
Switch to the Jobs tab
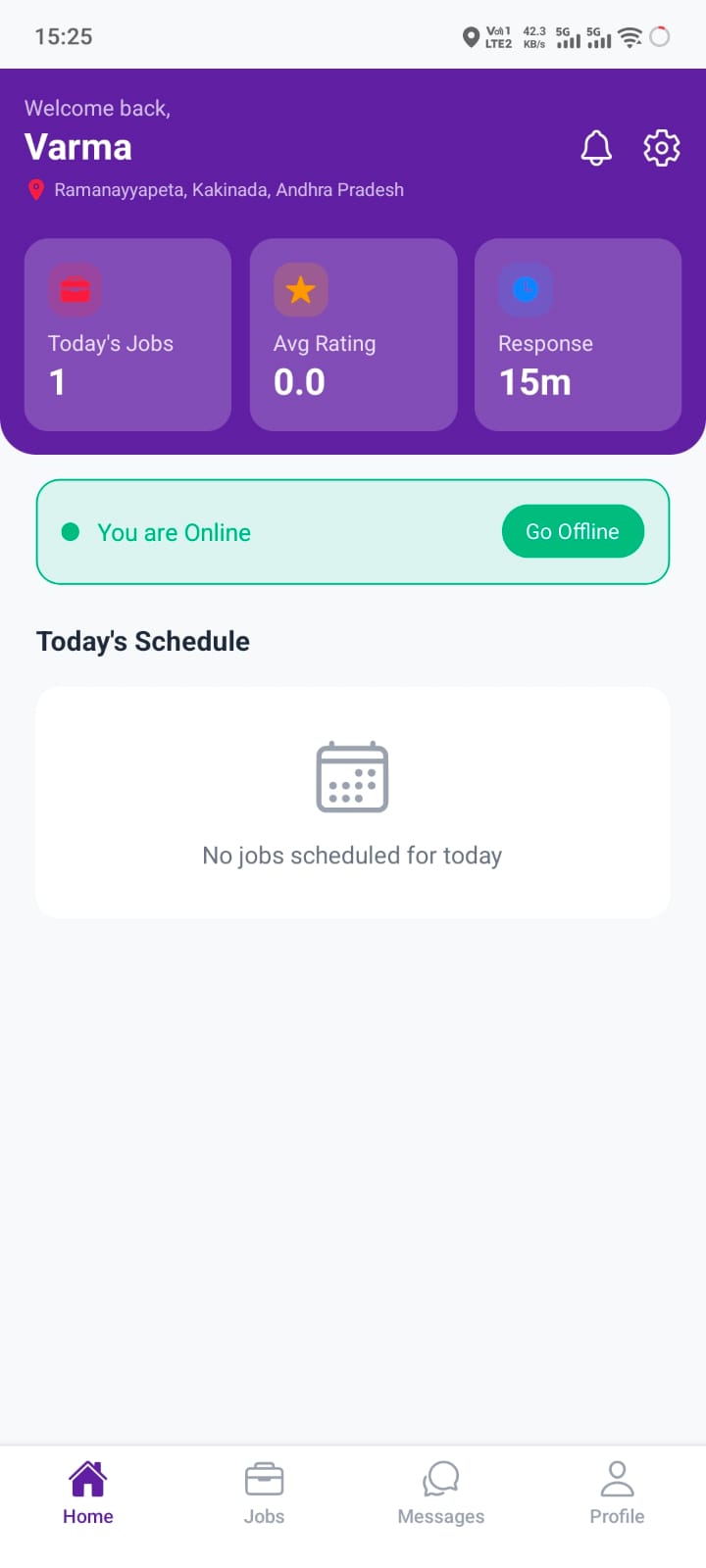pos(264,1494)
